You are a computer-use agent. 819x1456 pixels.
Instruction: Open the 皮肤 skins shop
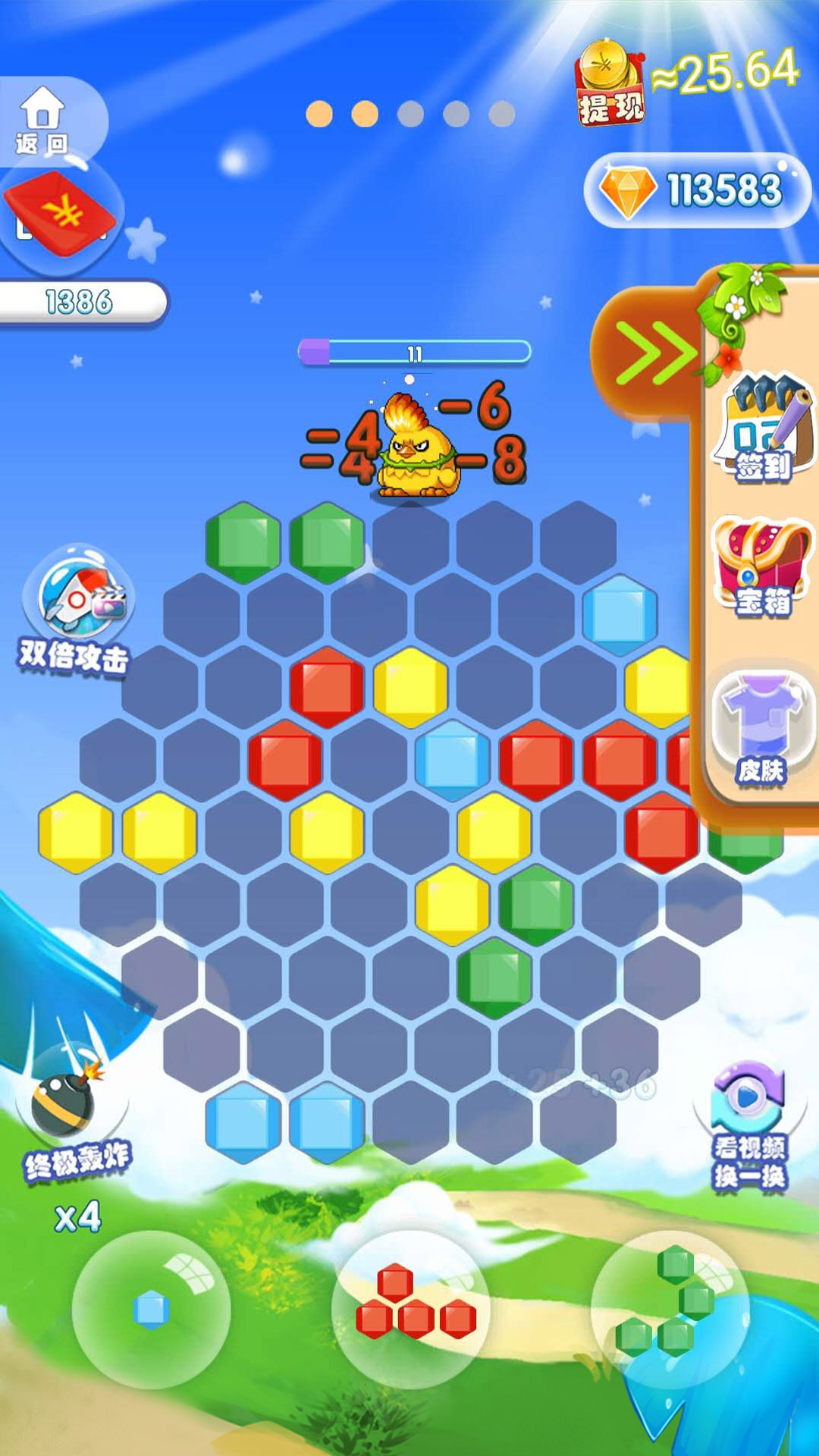(x=761, y=730)
